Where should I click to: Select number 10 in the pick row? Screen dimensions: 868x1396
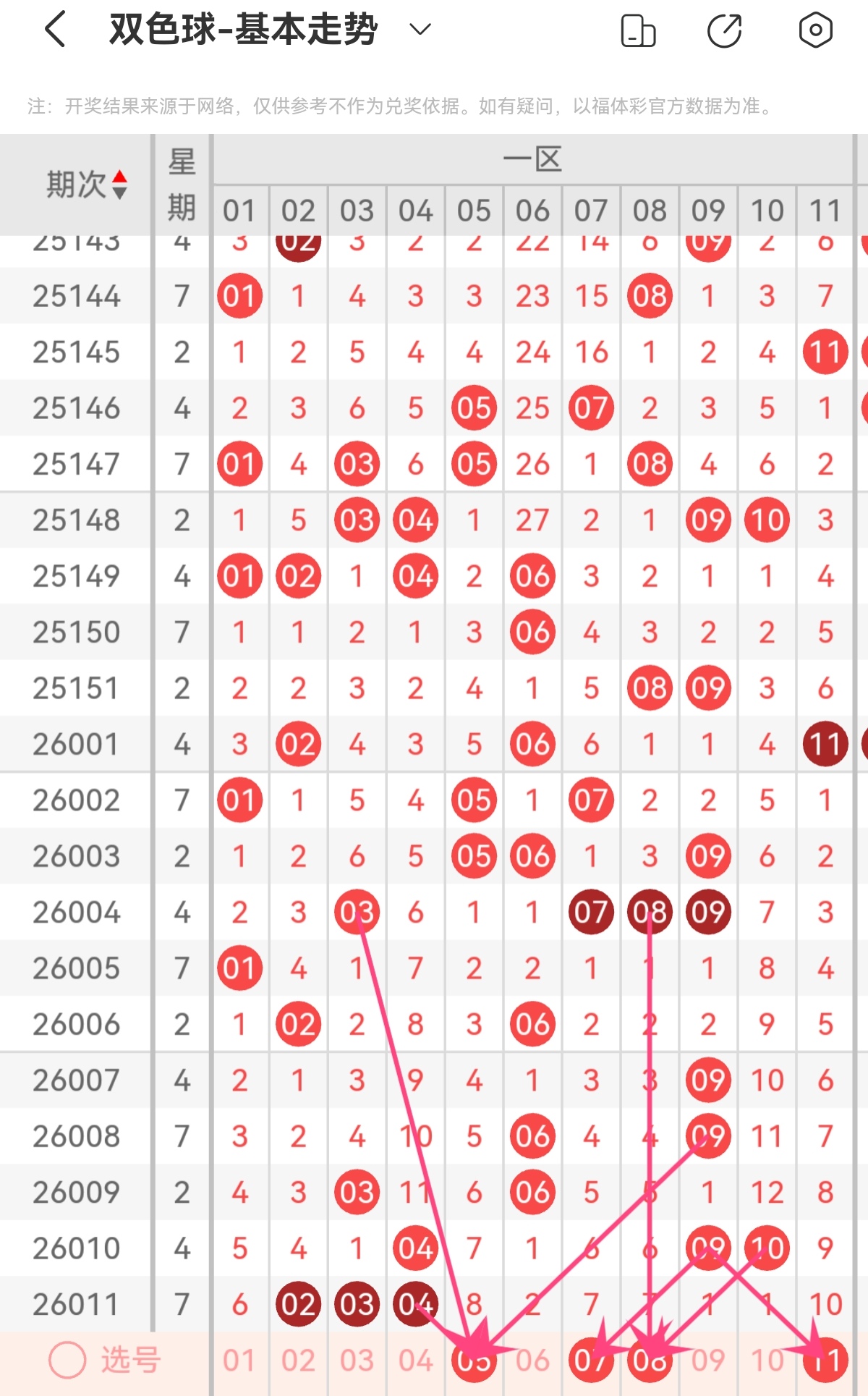[767, 1361]
